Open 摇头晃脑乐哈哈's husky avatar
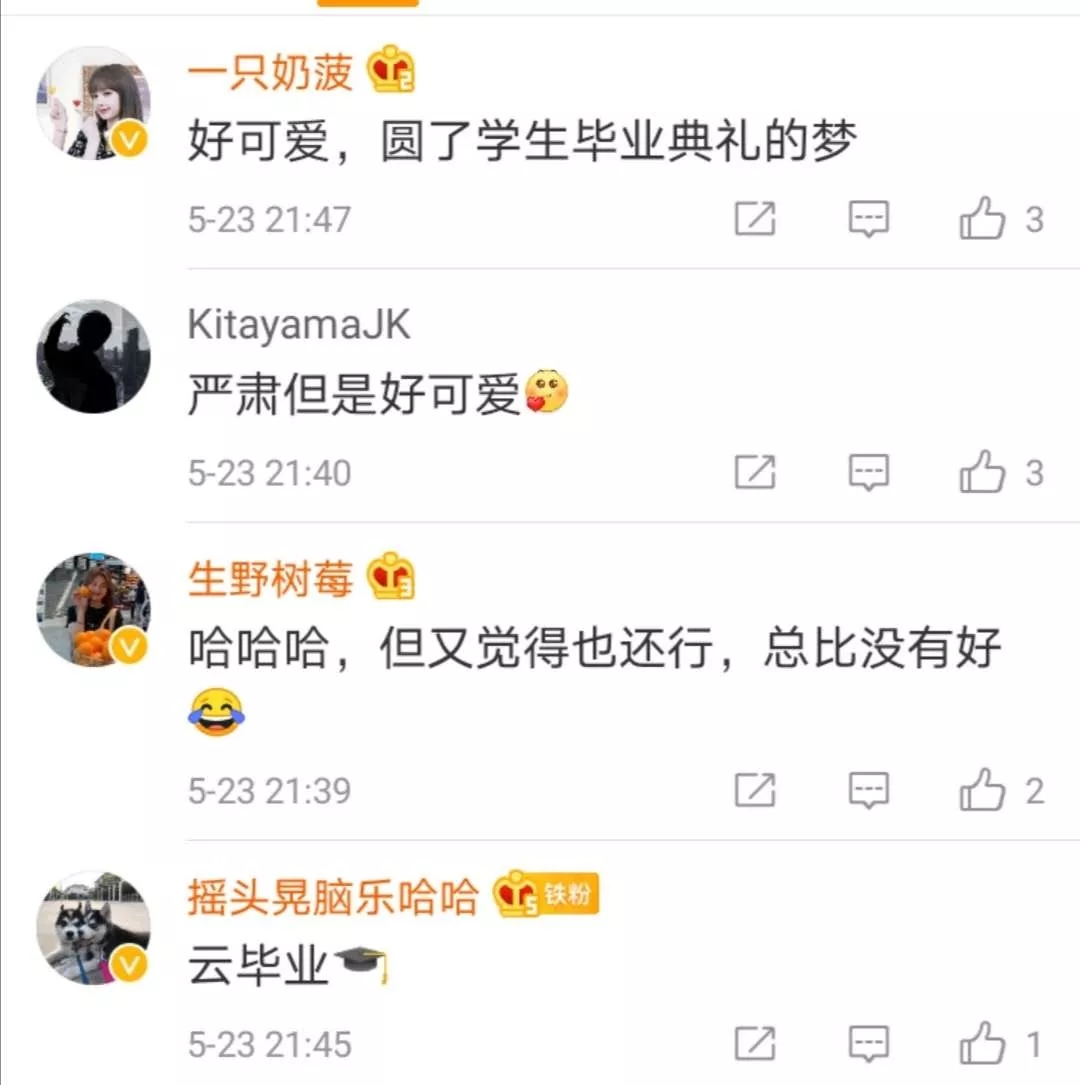Screen dimensions: 1080x1085 tap(93, 927)
